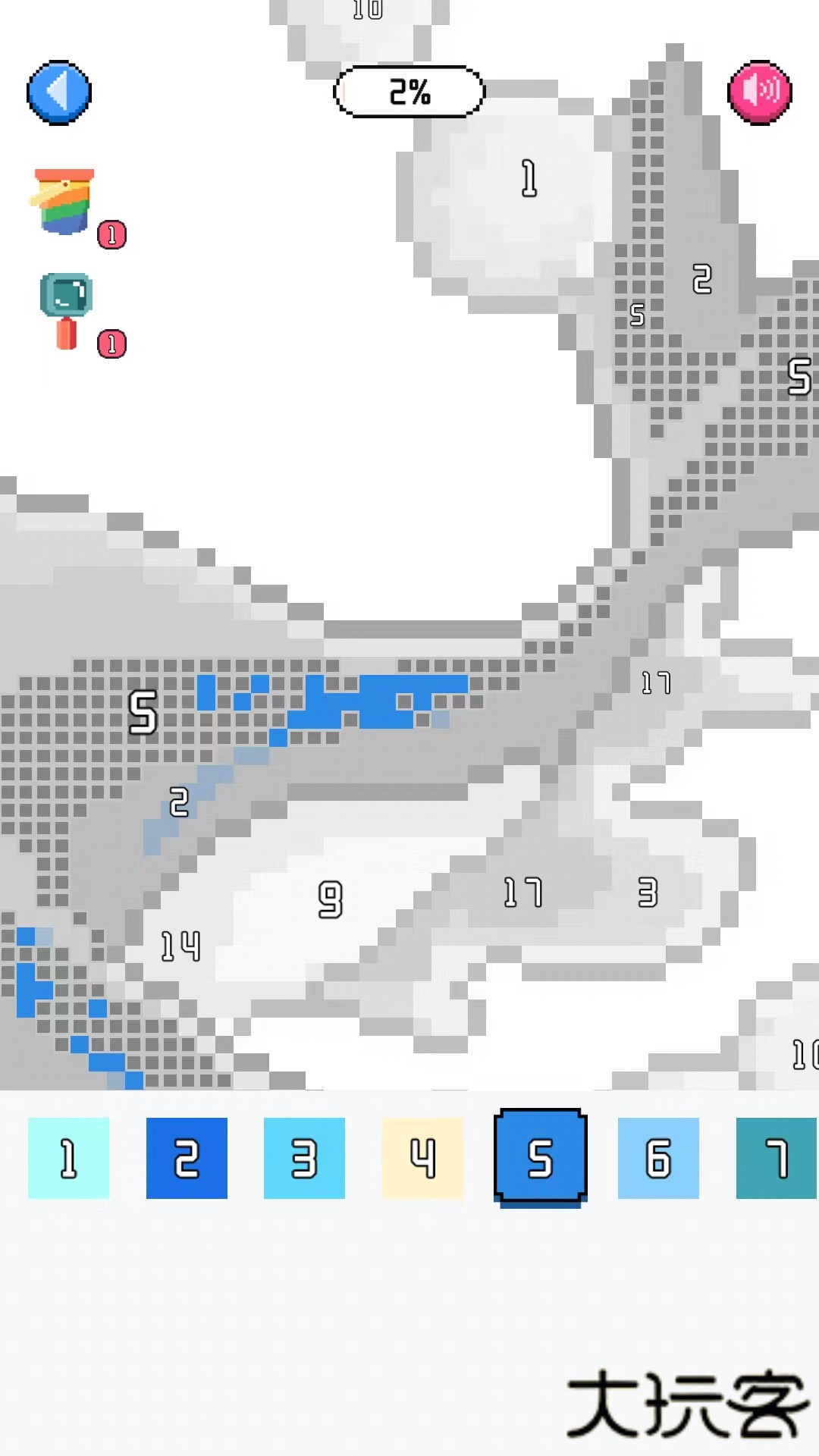Select color number 5 blue
The image size is (819, 1456).
tap(540, 1157)
